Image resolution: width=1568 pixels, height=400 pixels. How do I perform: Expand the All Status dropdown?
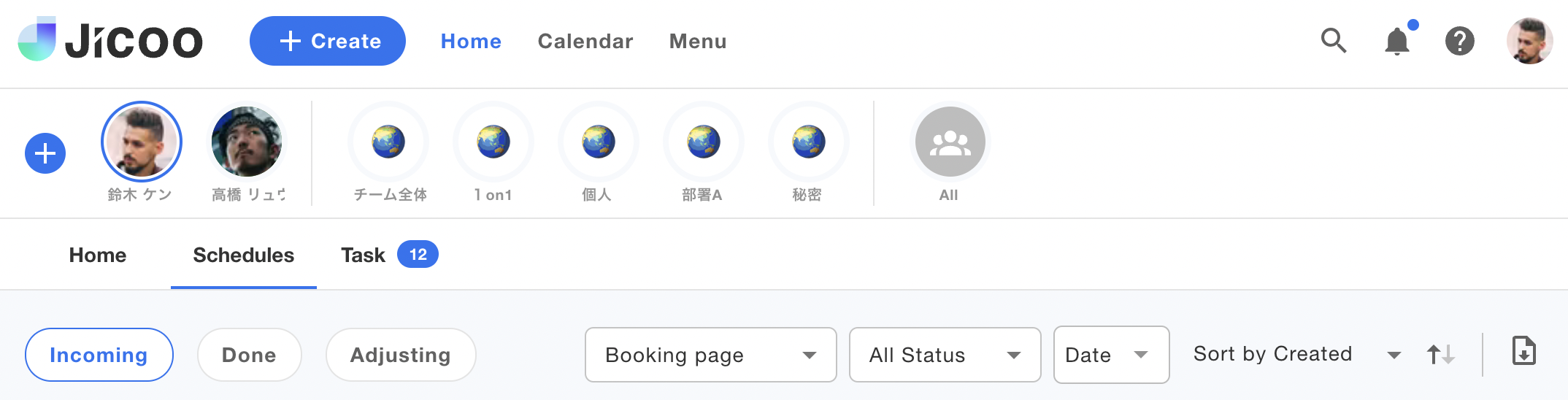coord(945,355)
